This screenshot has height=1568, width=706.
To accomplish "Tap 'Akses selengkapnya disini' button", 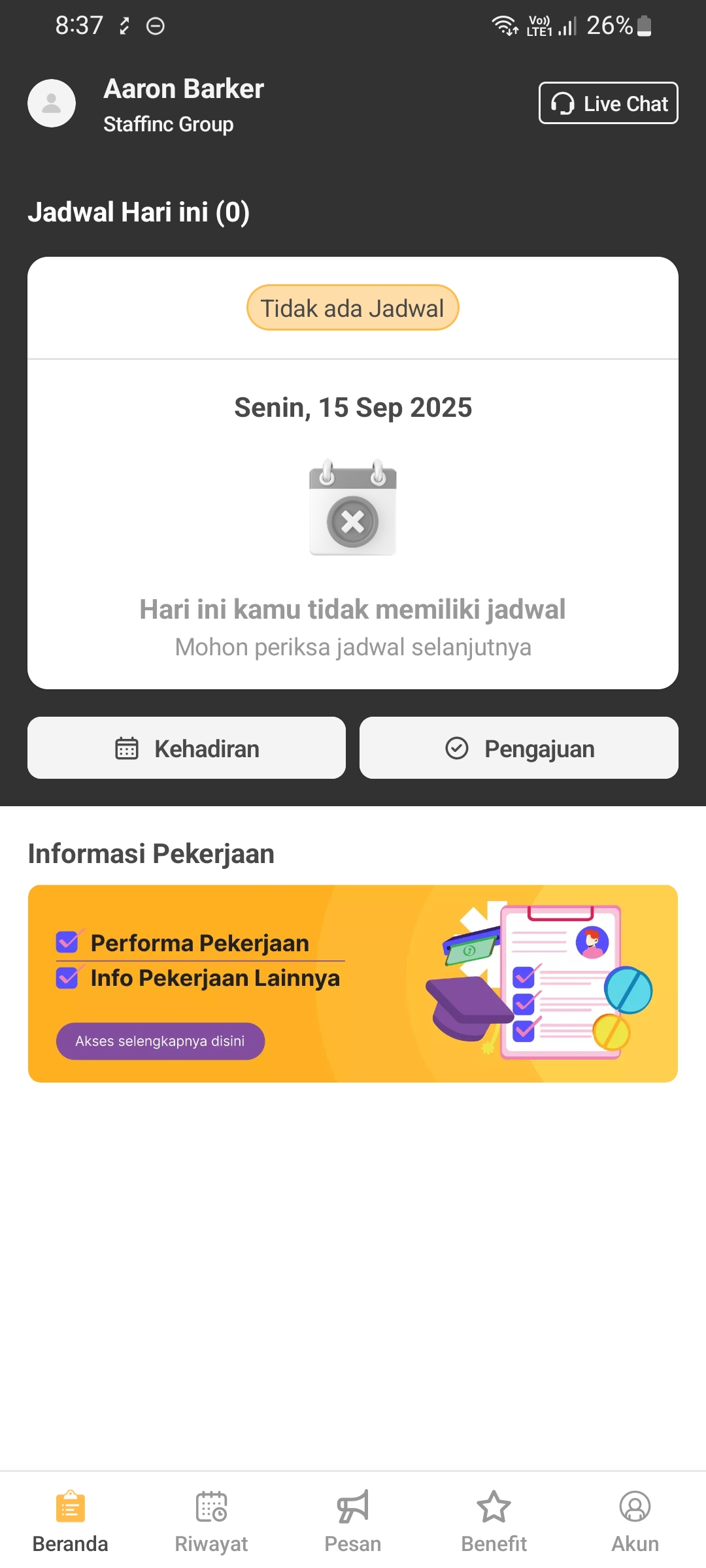I will pyautogui.click(x=160, y=1041).
